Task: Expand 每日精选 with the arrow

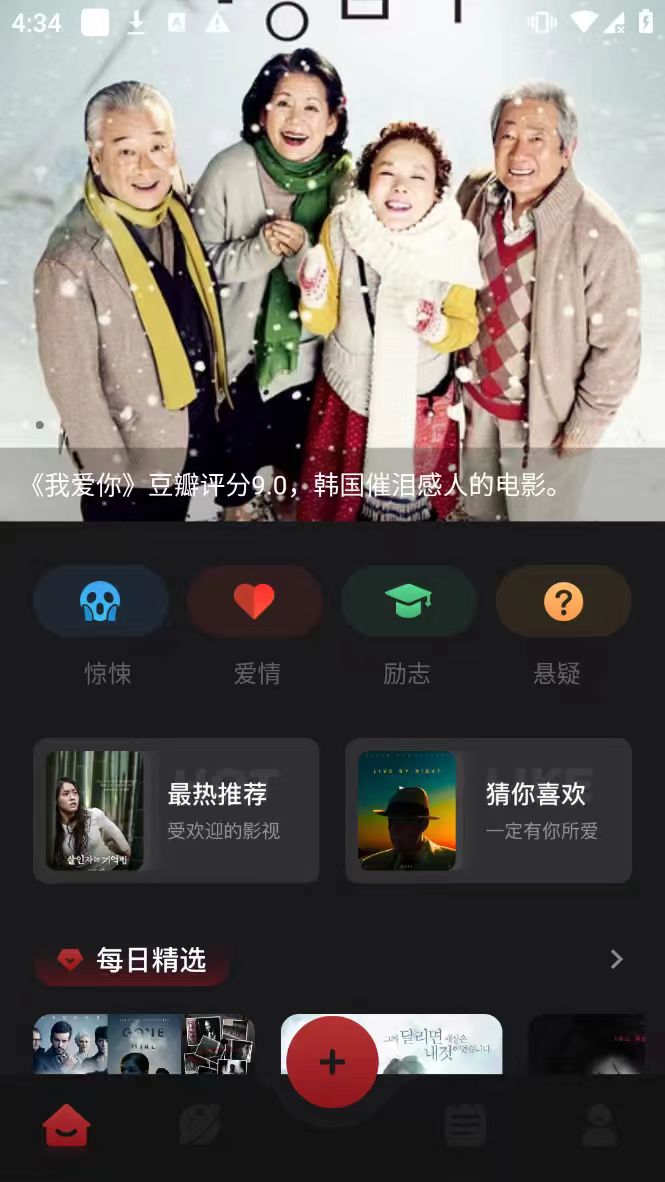Action: tap(616, 960)
